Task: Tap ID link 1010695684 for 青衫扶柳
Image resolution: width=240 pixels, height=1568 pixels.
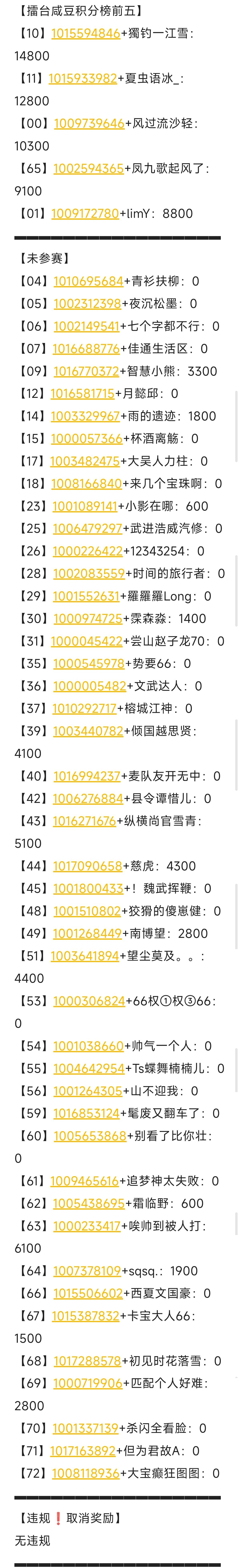Action: point(88,281)
